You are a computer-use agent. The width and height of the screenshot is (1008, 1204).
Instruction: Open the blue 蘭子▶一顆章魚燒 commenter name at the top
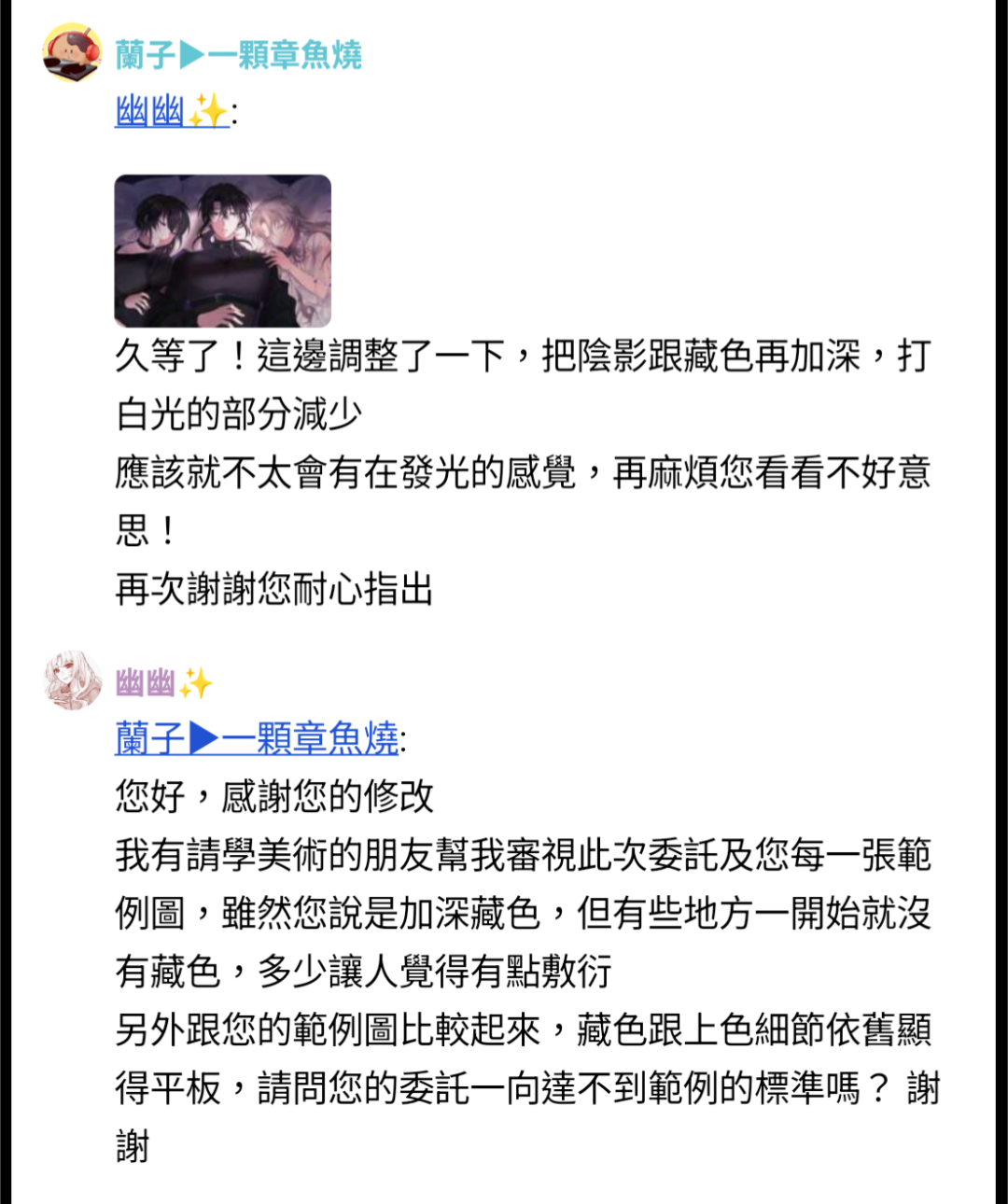(x=238, y=55)
